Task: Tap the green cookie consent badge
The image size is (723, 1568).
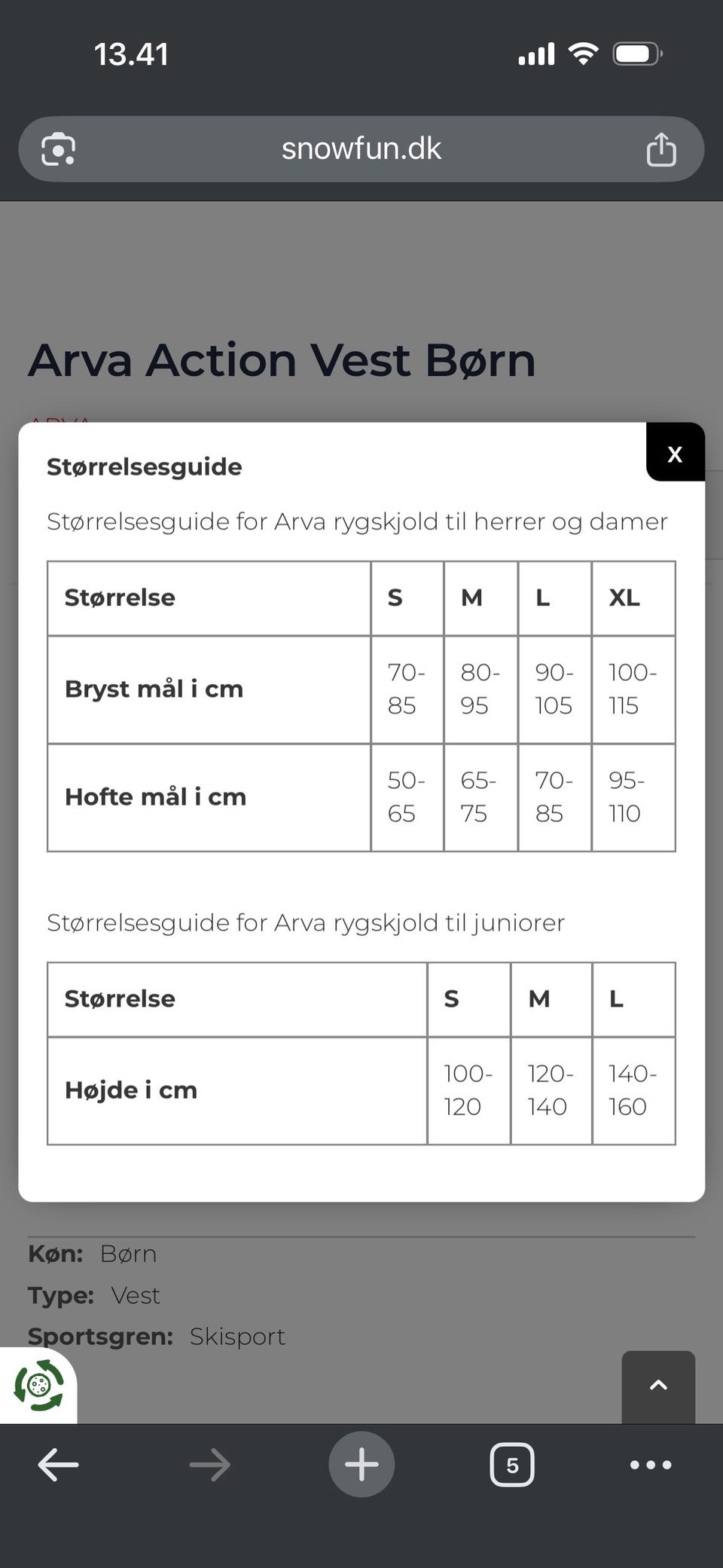Action: click(x=38, y=1386)
